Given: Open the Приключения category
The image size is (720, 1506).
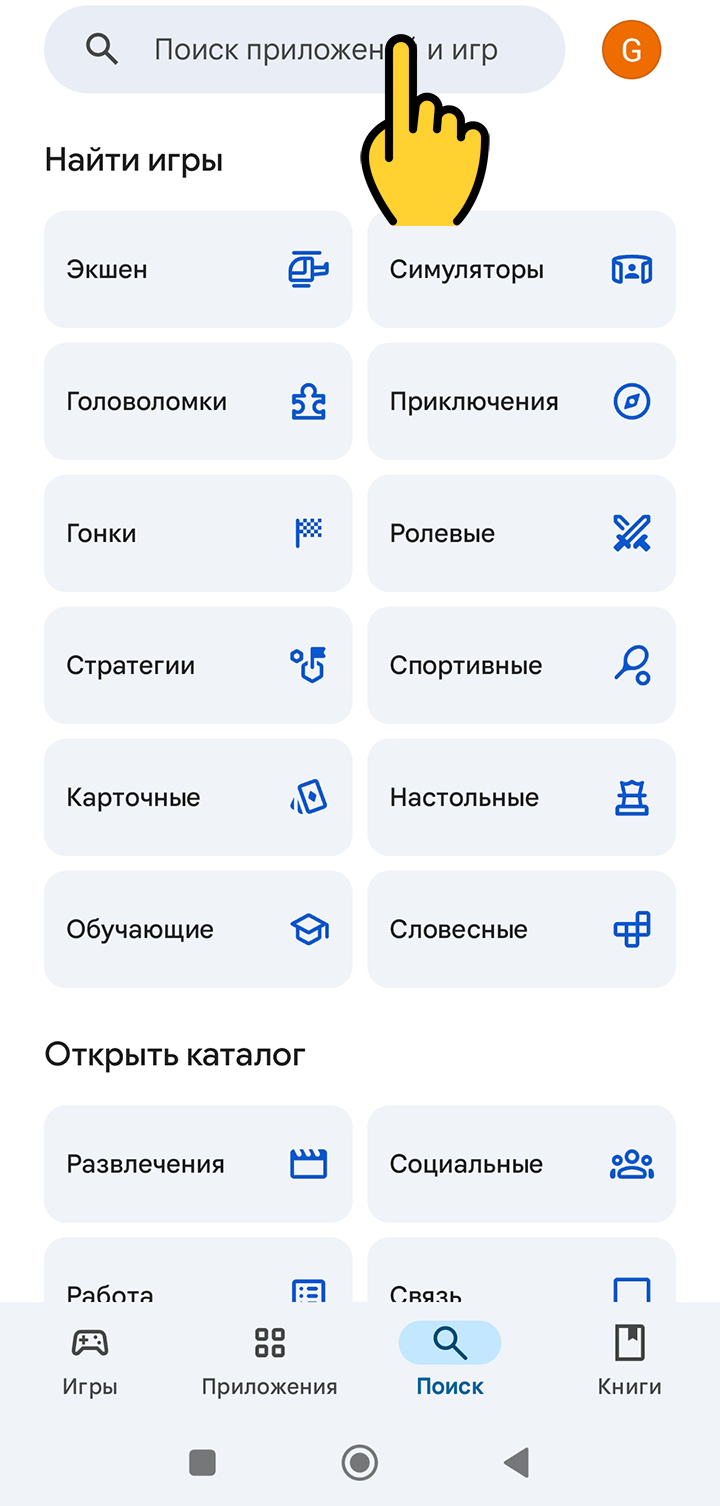Looking at the screenshot, I should click(521, 401).
